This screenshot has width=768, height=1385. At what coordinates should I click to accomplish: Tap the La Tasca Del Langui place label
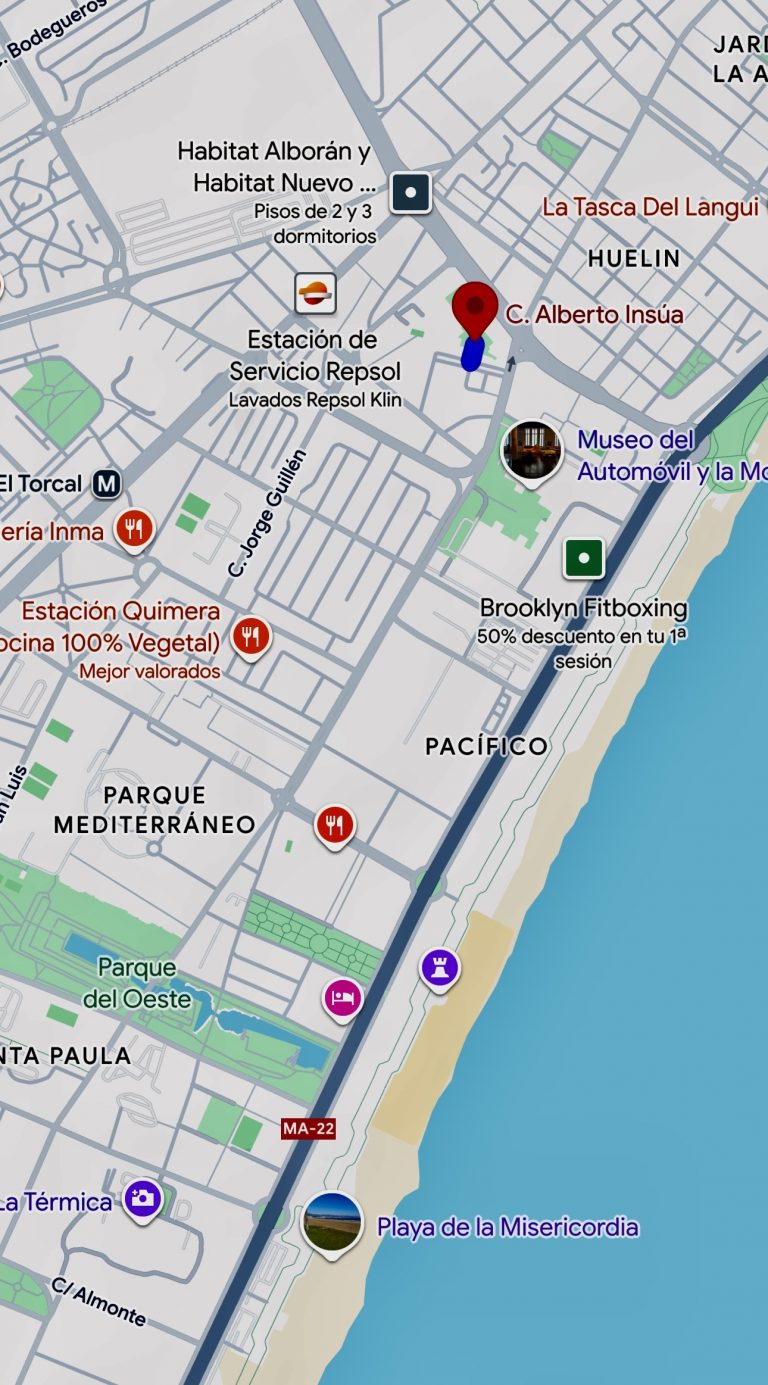click(x=650, y=207)
